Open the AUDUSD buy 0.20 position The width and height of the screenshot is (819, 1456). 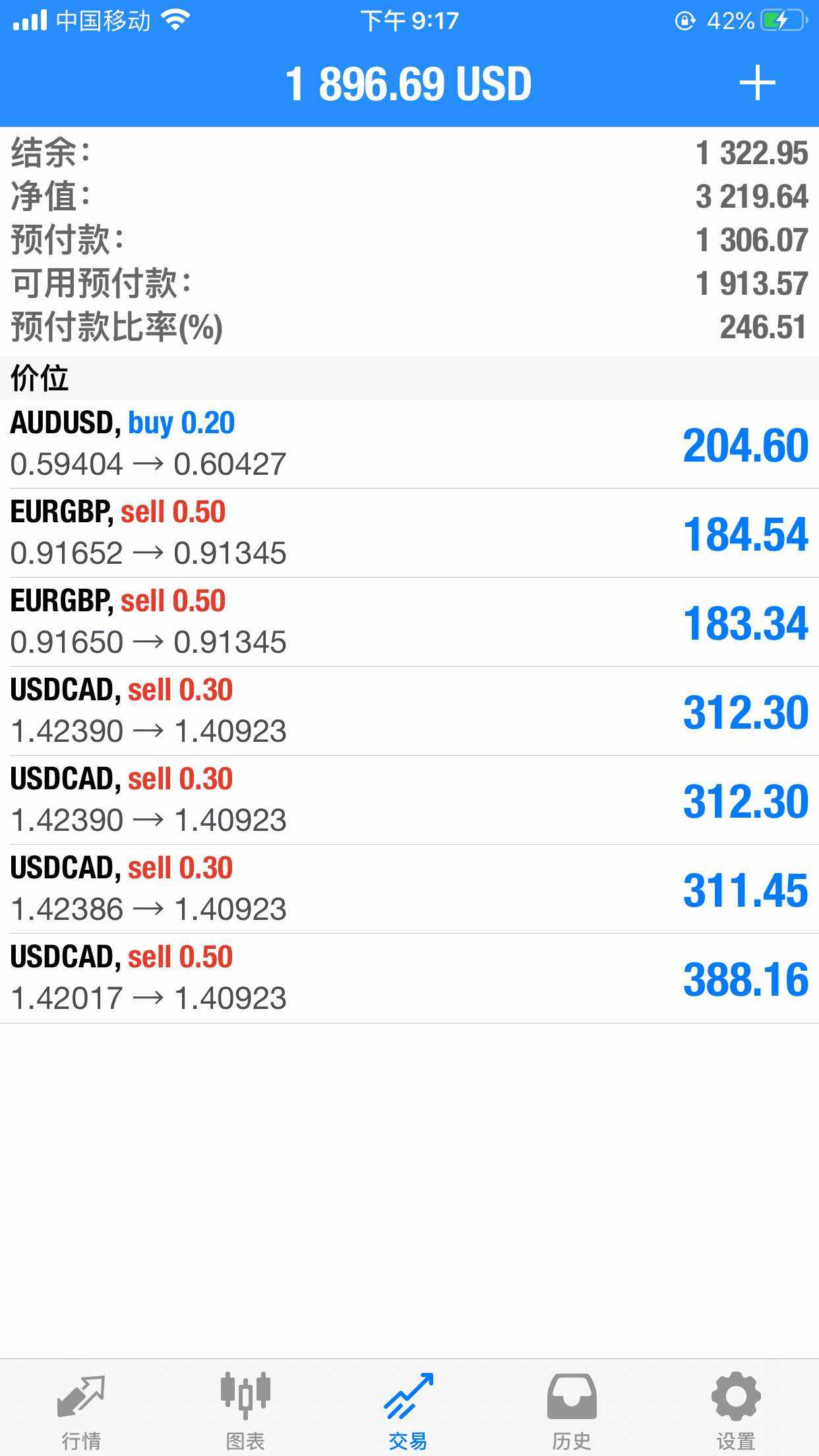coord(409,444)
